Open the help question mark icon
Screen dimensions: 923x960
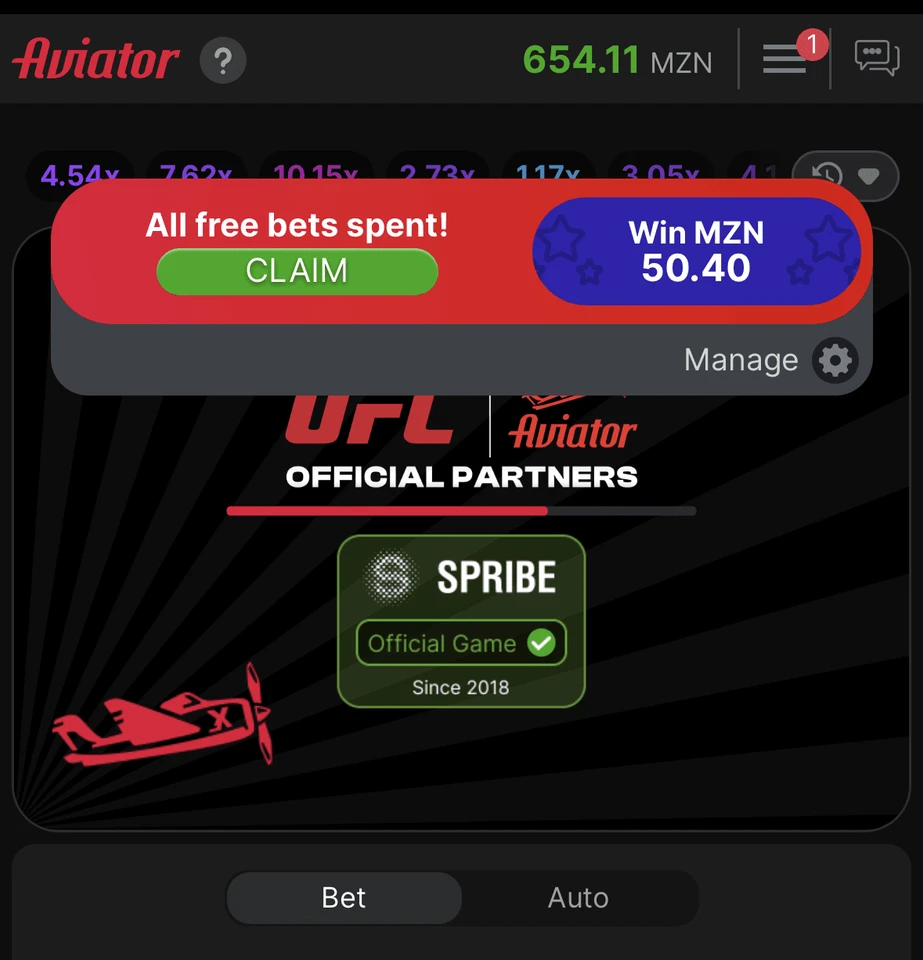pyautogui.click(x=223, y=61)
